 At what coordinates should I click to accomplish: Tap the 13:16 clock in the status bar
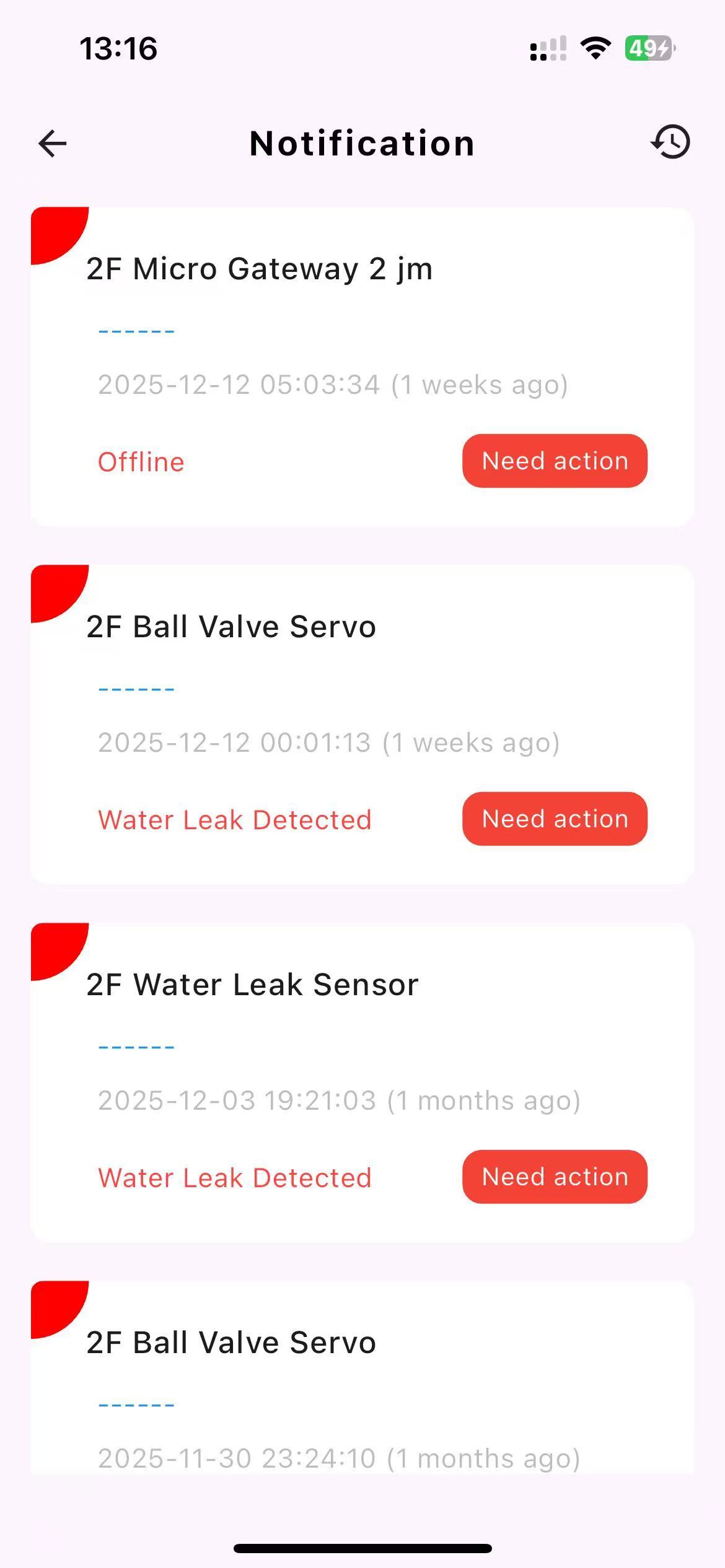tap(120, 48)
